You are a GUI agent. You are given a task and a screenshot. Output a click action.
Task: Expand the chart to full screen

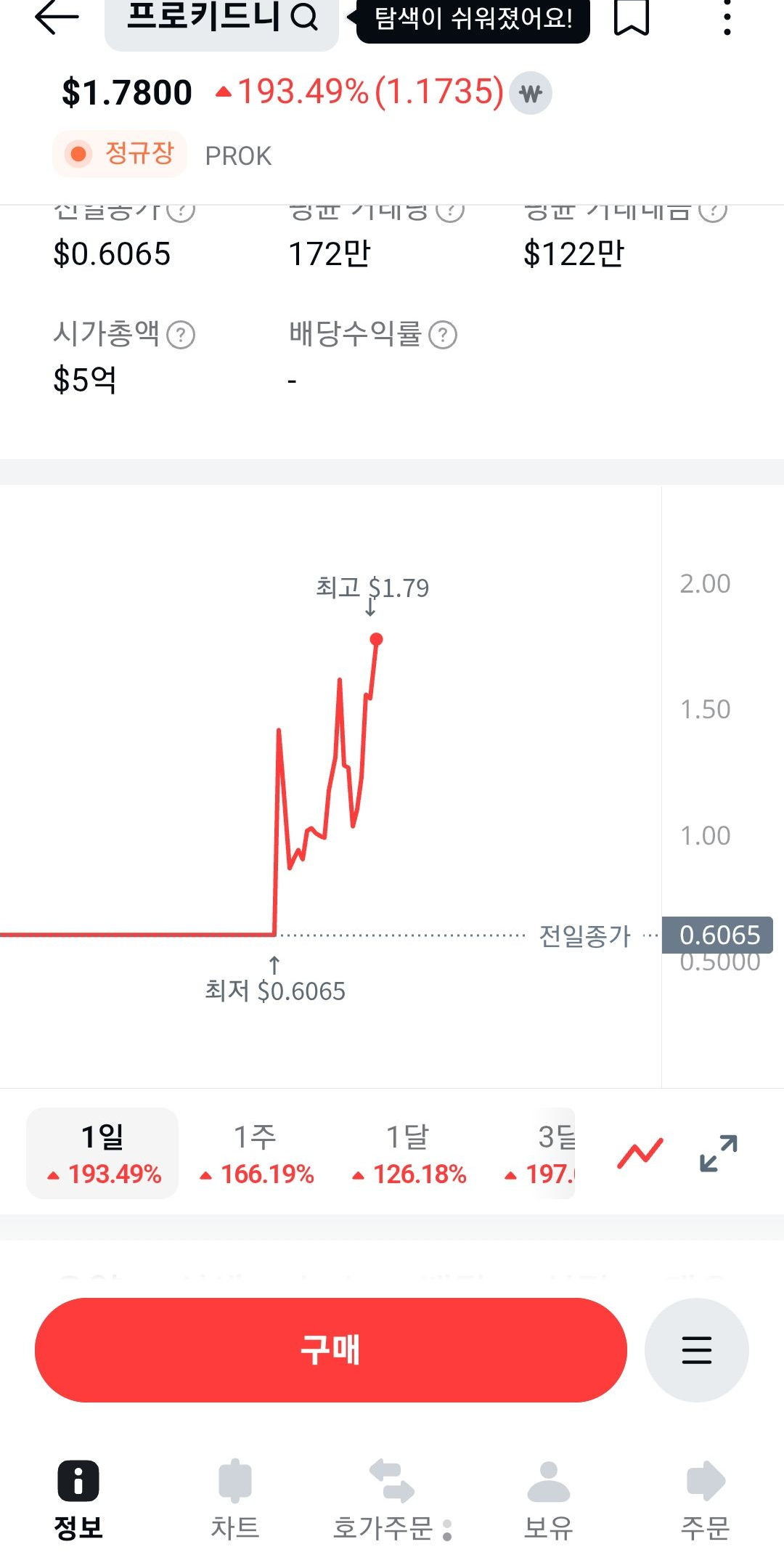tap(719, 1153)
